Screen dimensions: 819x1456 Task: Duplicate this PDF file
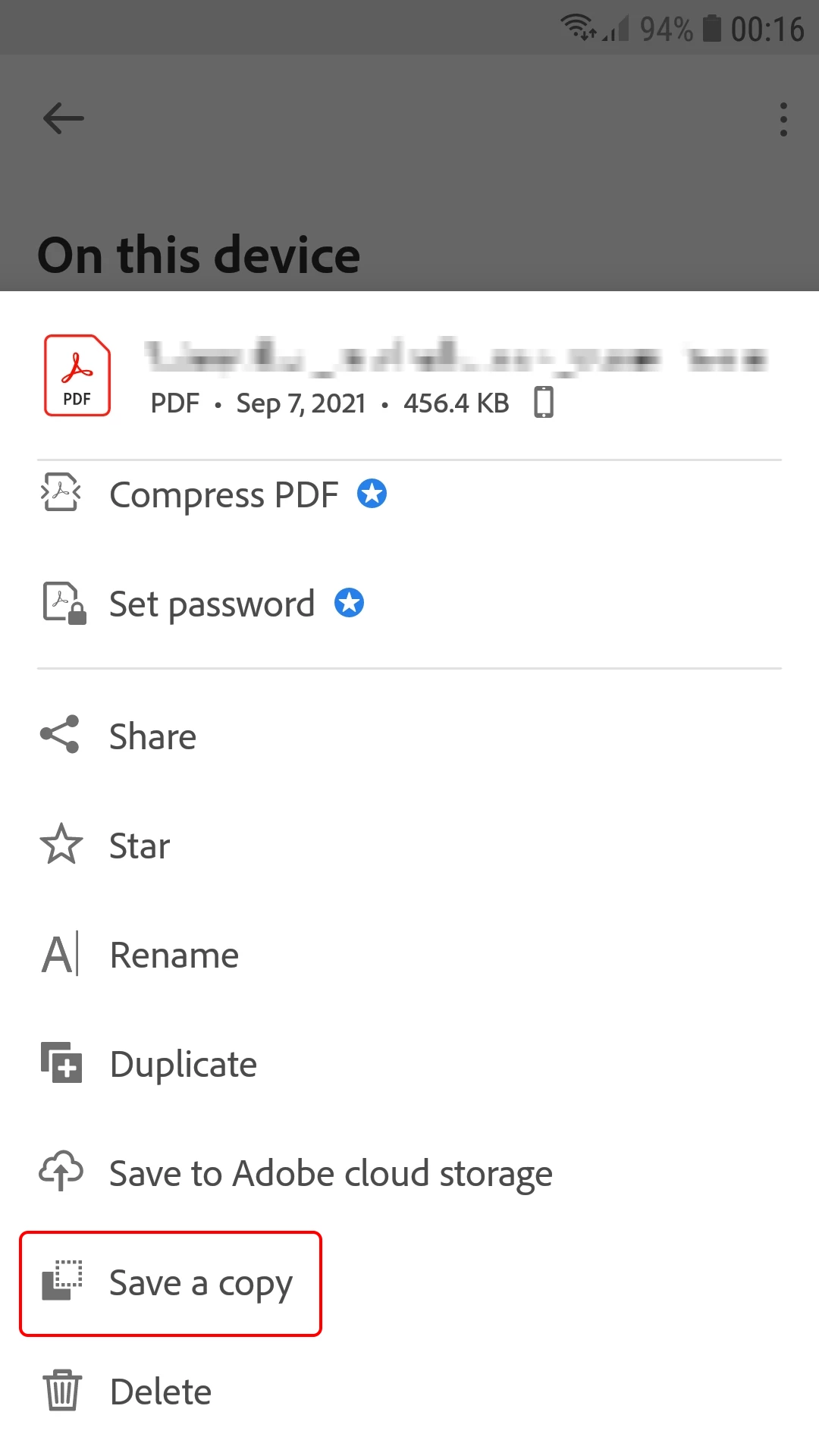click(x=183, y=1064)
